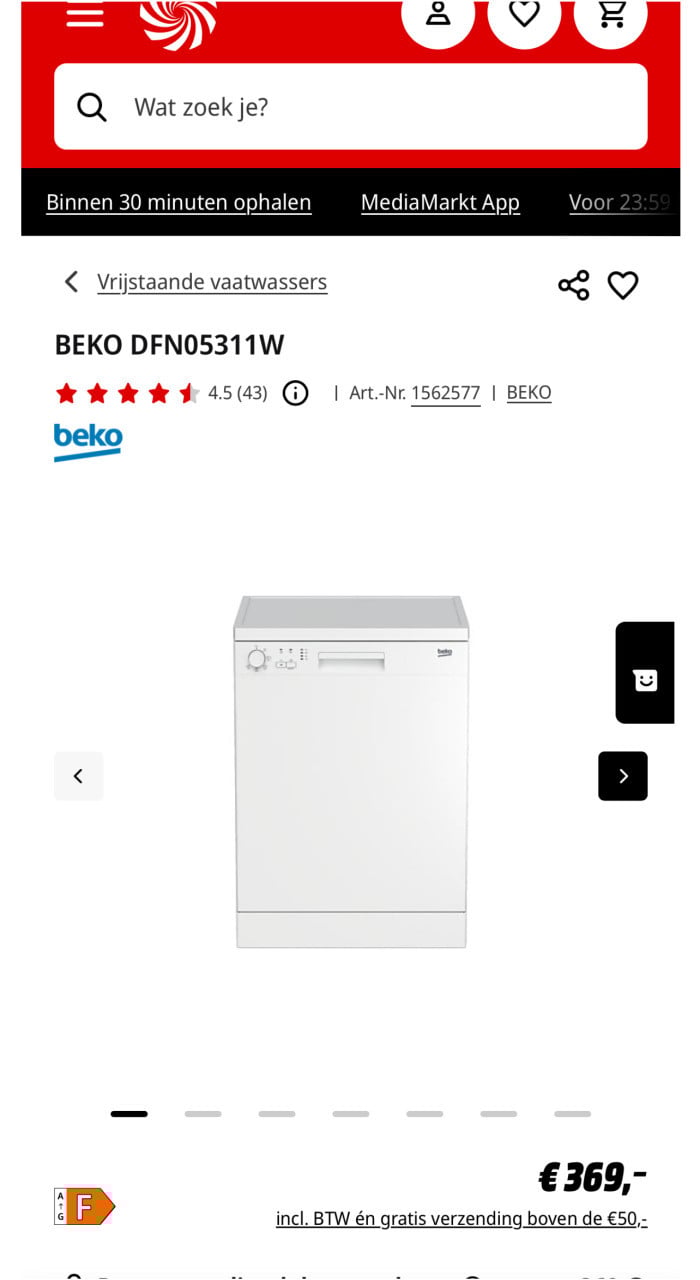Open the energy label F

[85, 1206]
